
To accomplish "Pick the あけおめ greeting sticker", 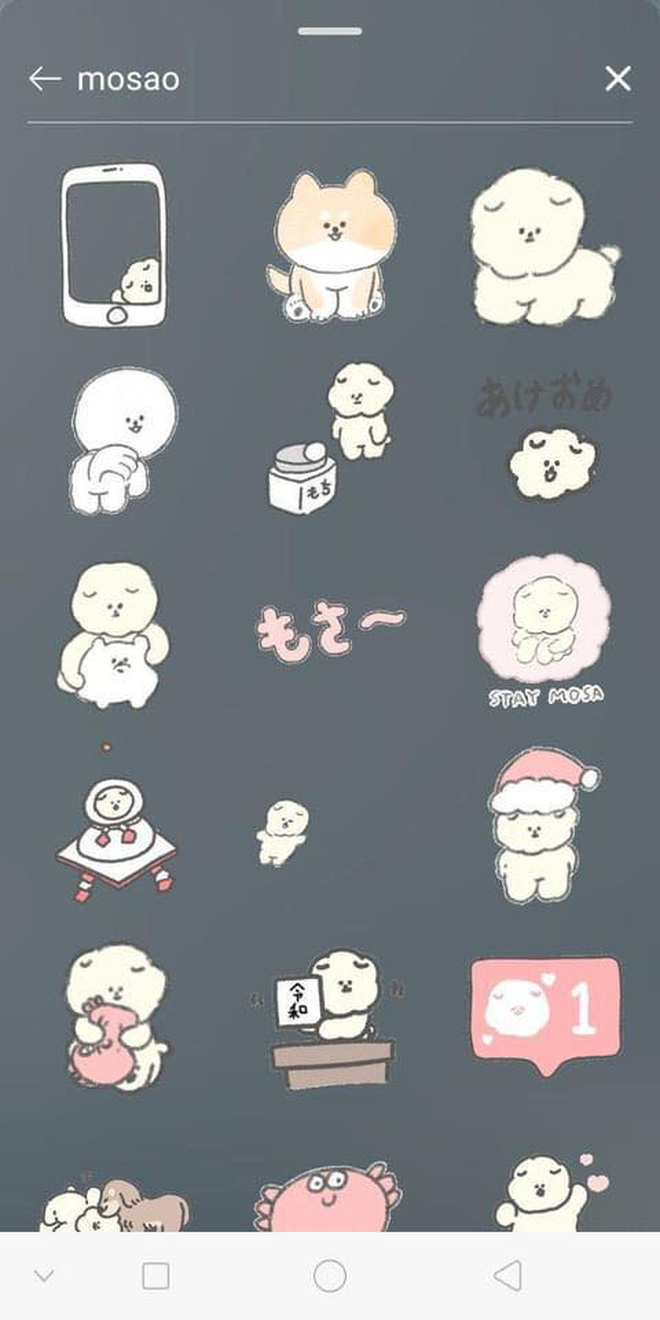I will click(546, 438).
